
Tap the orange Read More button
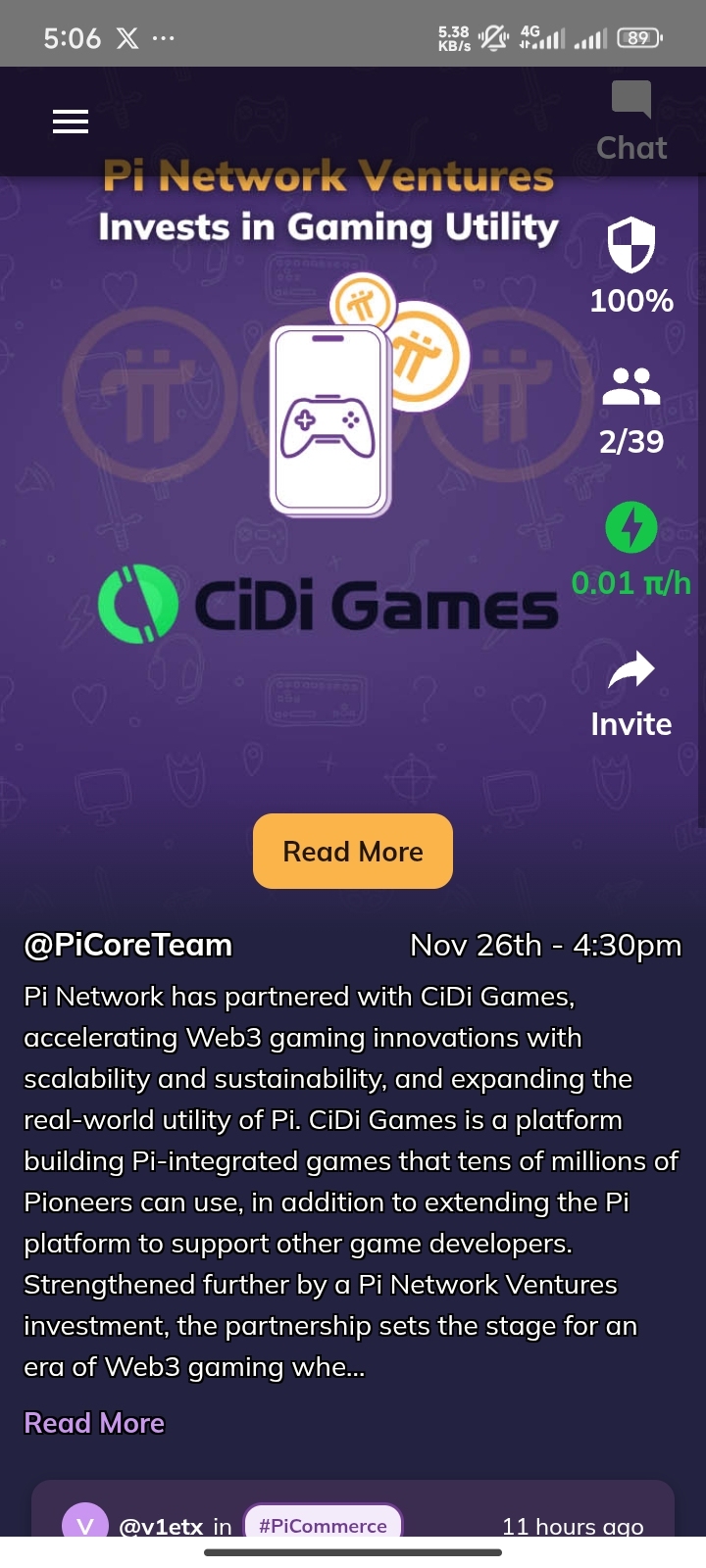coord(353,851)
